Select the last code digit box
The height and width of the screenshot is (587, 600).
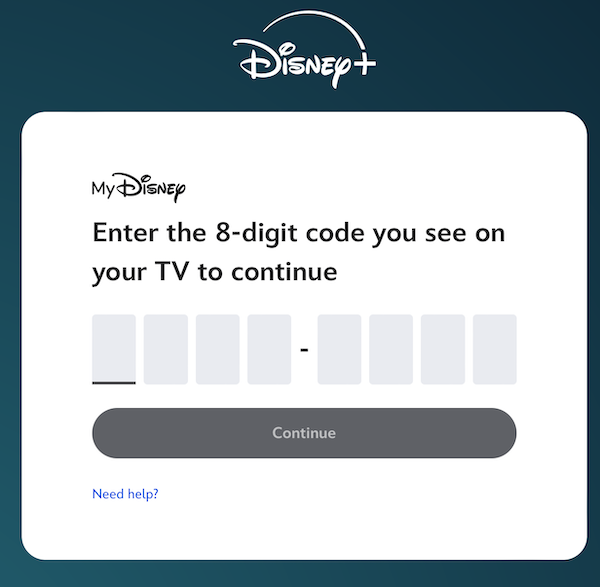click(x=495, y=349)
